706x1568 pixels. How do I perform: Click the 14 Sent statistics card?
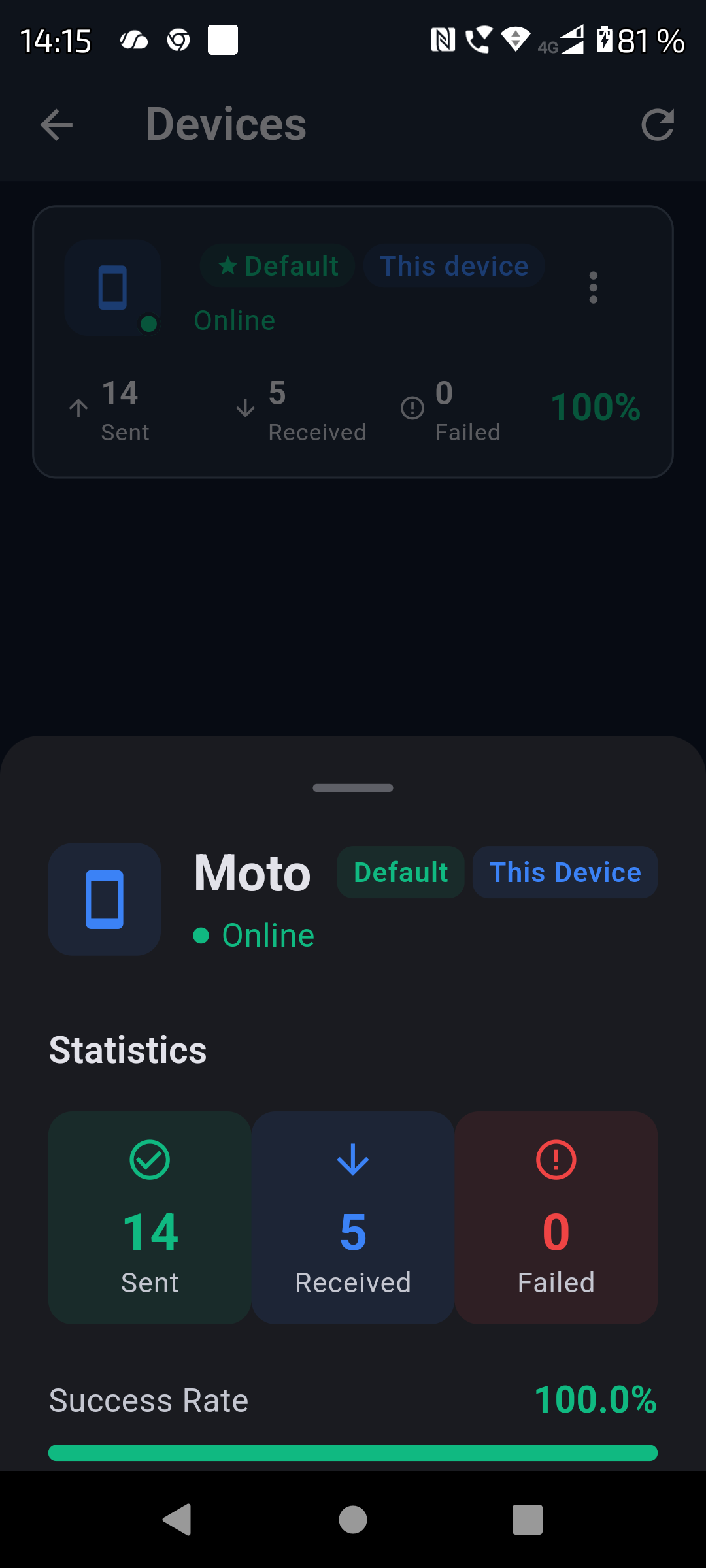coord(149,1218)
